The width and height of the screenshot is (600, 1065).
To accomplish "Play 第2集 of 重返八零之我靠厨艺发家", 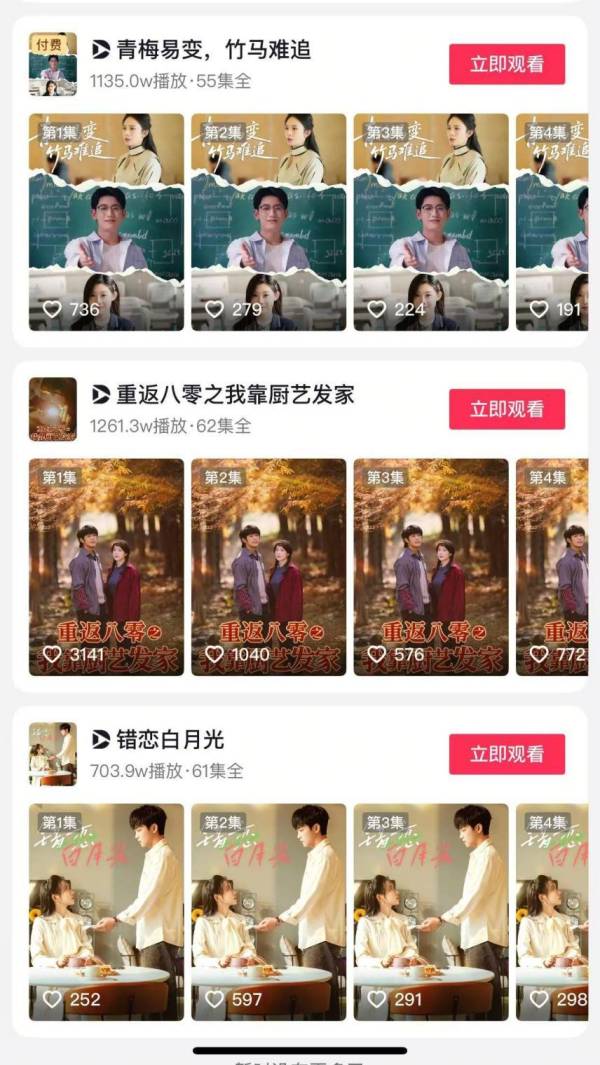I will coord(268,567).
